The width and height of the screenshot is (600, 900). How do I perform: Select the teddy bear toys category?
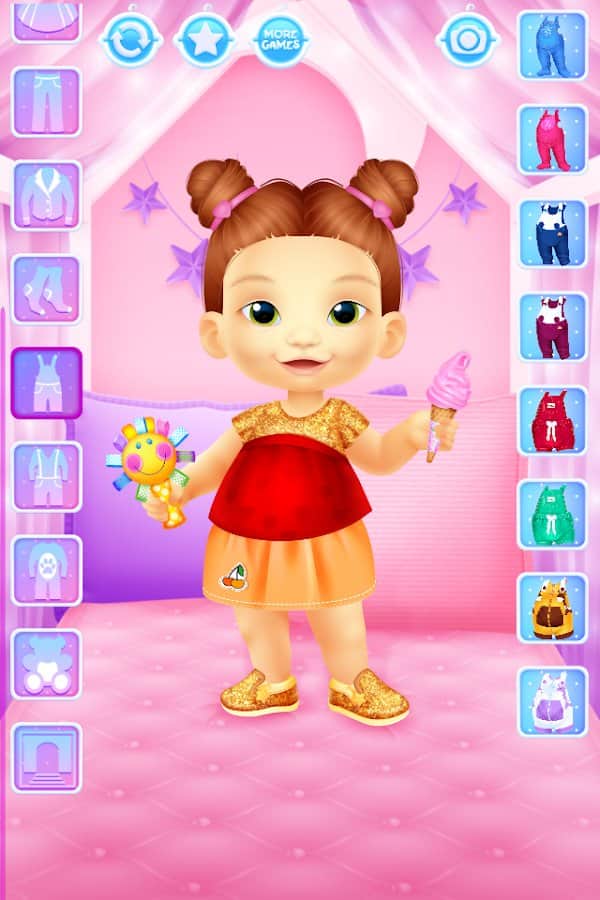pyautogui.click(x=46, y=664)
